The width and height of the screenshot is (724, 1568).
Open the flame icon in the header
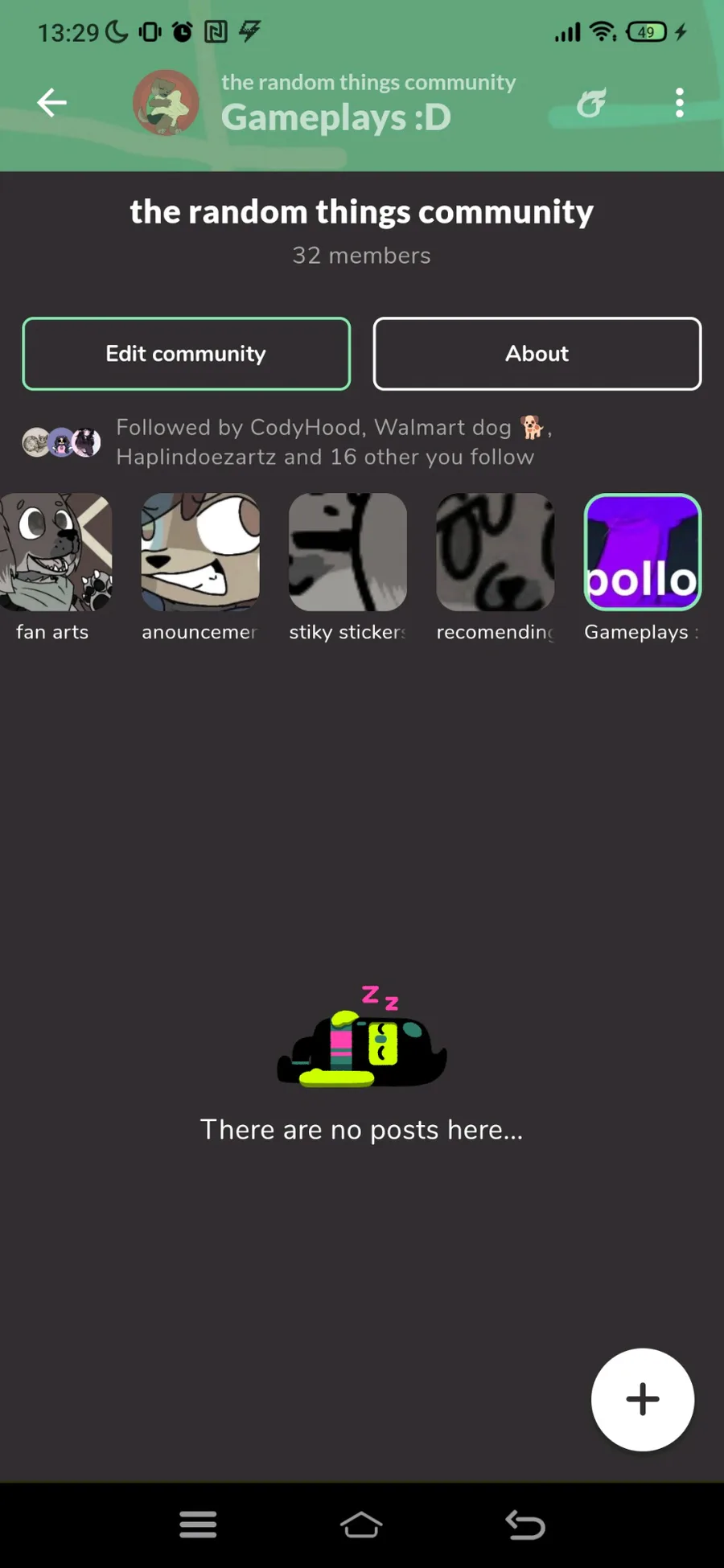click(591, 103)
